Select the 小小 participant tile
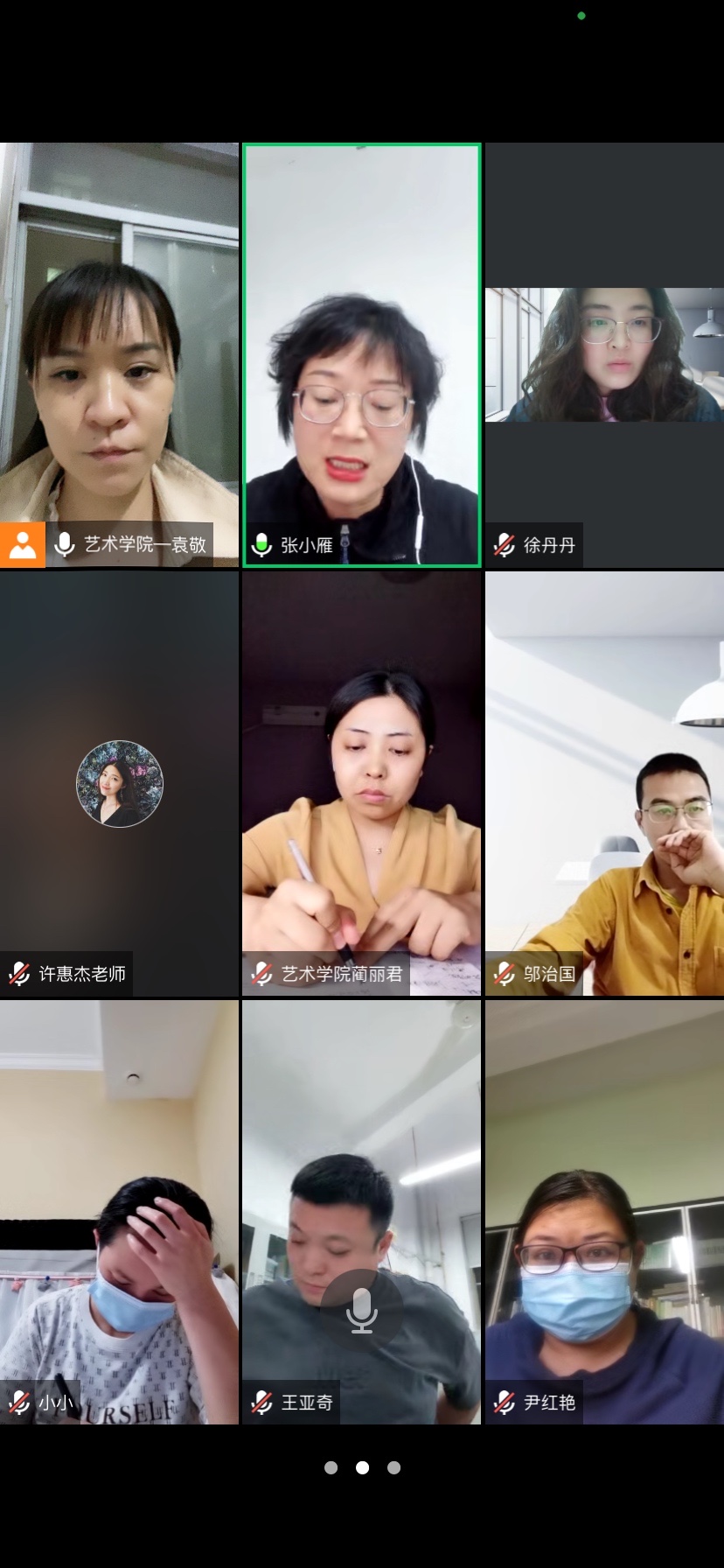This screenshot has width=724, height=1568. (119, 1212)
